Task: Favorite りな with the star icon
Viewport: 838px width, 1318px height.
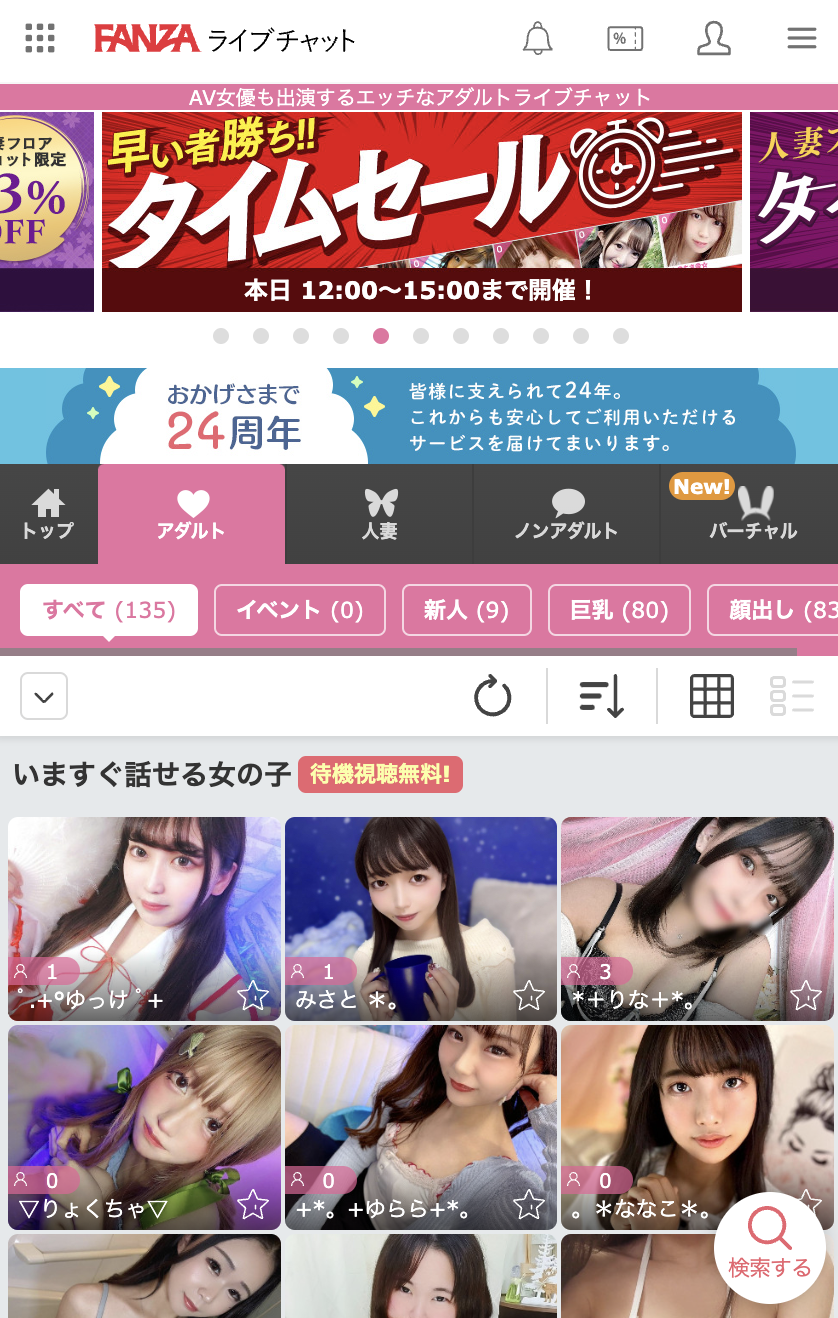Action: (805, 995)
